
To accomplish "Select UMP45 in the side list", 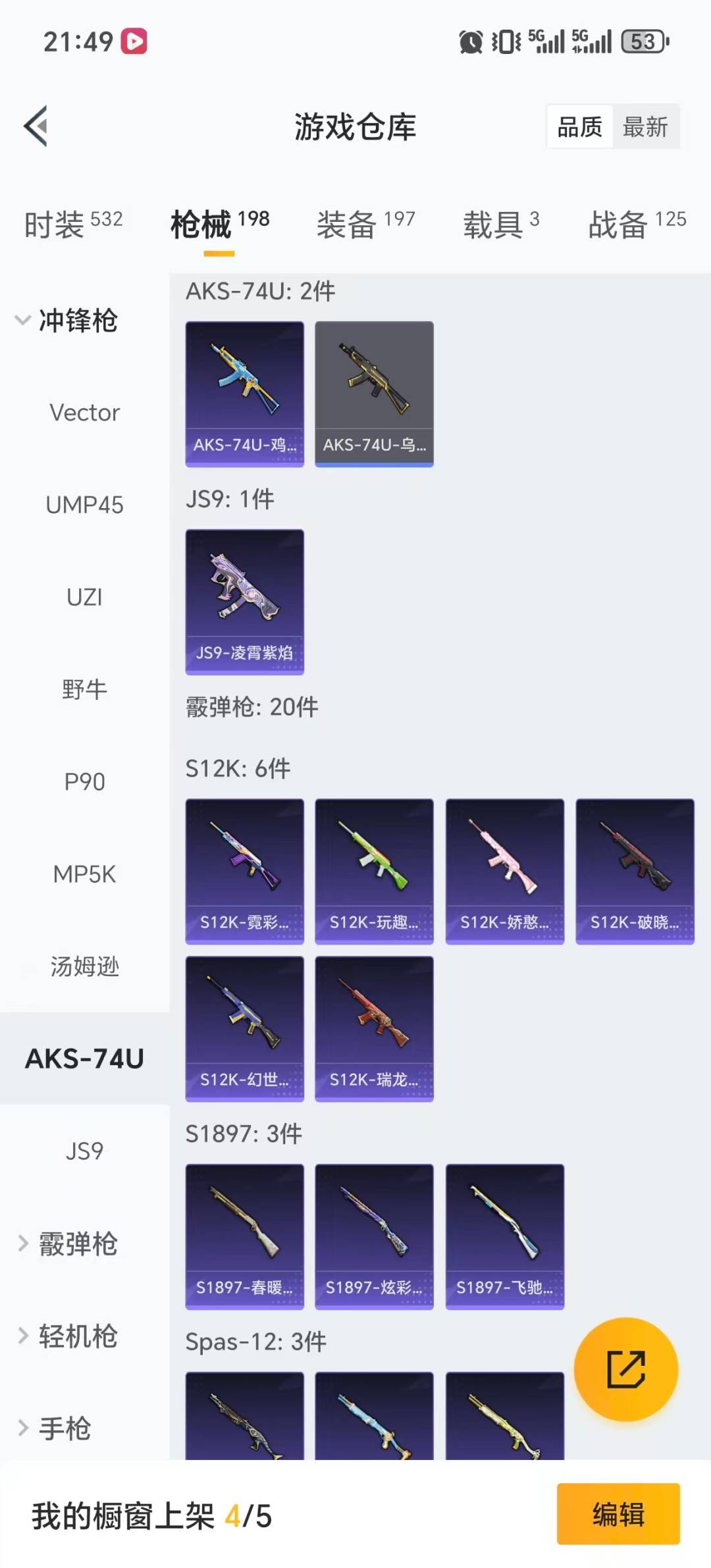I will click(x=84, y=505).
